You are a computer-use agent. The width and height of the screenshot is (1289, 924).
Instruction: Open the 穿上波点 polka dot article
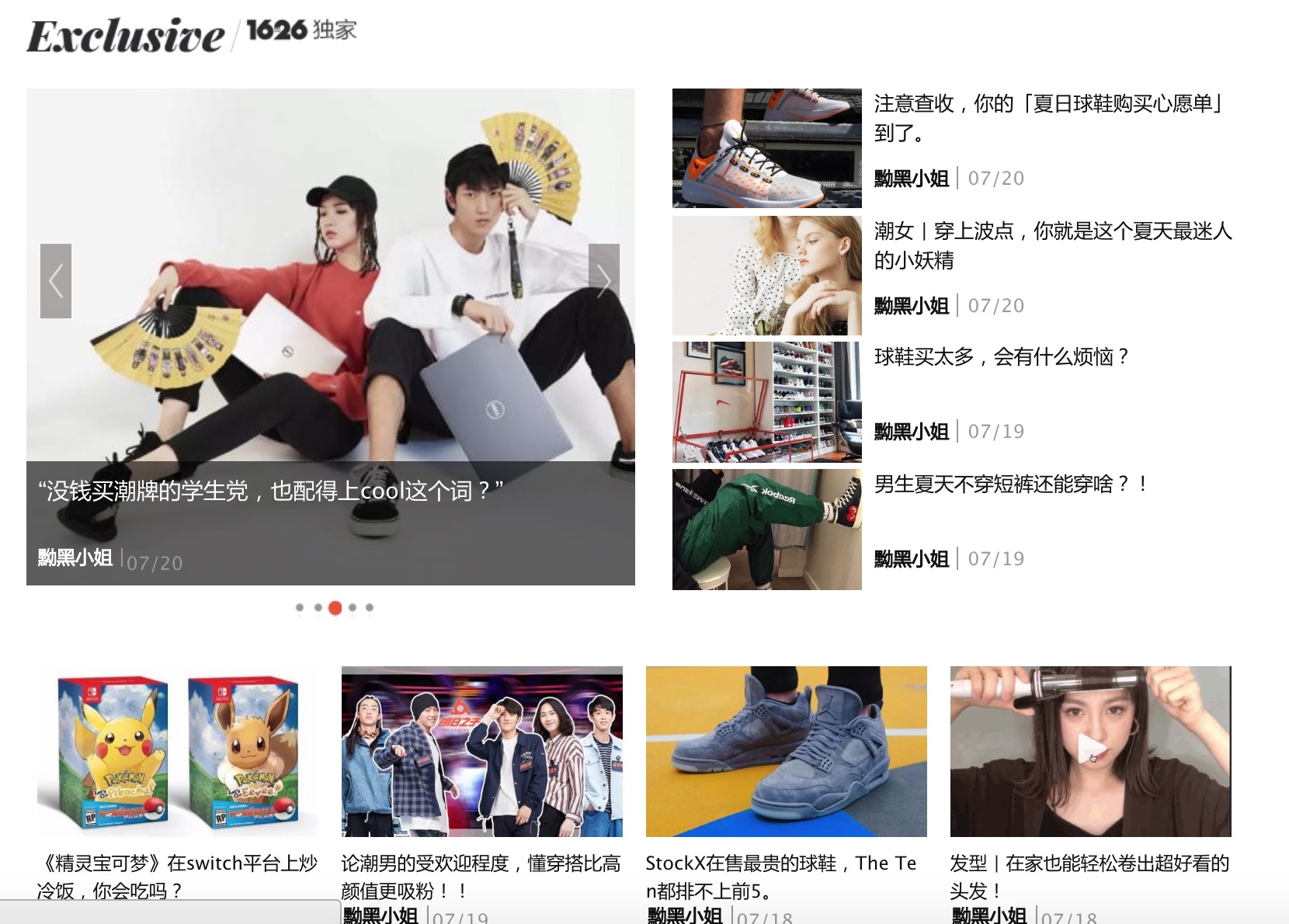(x=1052, y=245)
